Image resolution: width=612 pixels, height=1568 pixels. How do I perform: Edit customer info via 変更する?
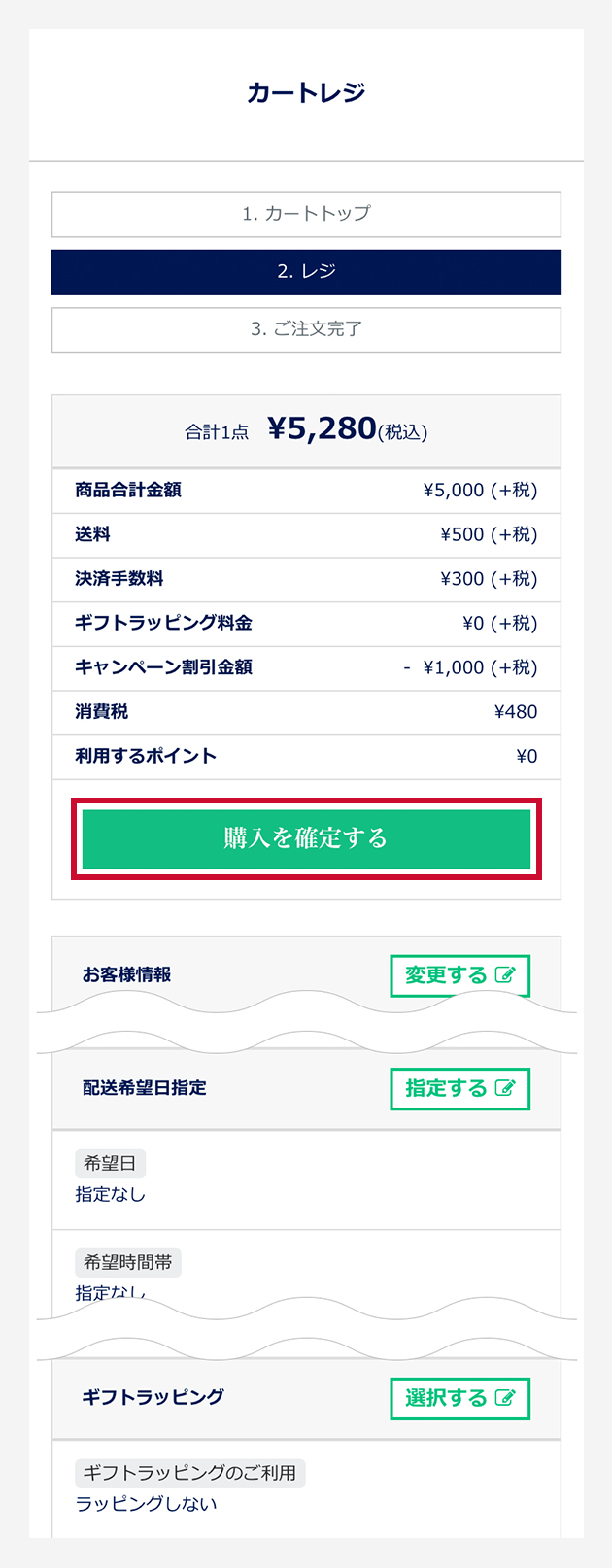click(x=459, y=975)
